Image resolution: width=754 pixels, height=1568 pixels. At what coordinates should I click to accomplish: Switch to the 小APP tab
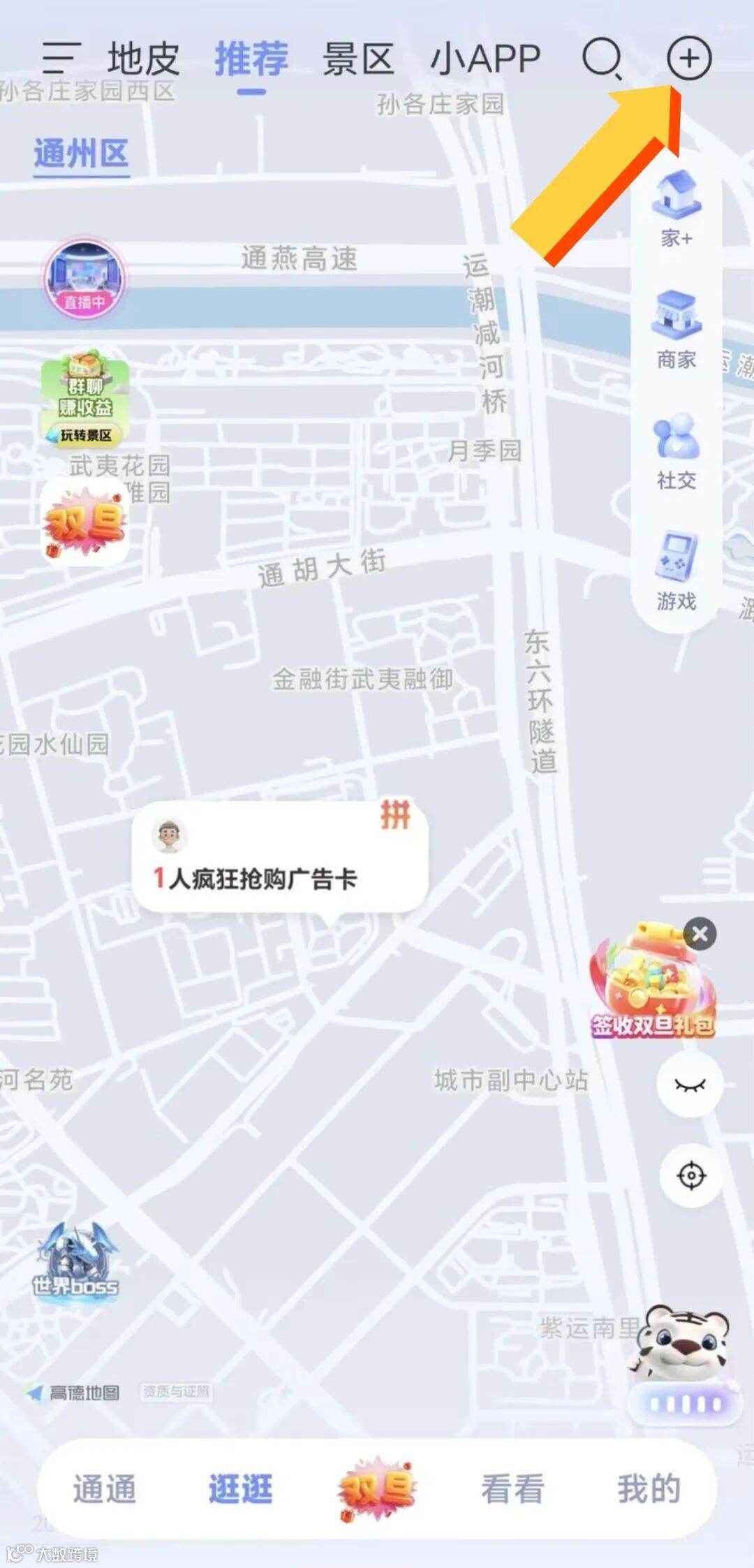485,58
